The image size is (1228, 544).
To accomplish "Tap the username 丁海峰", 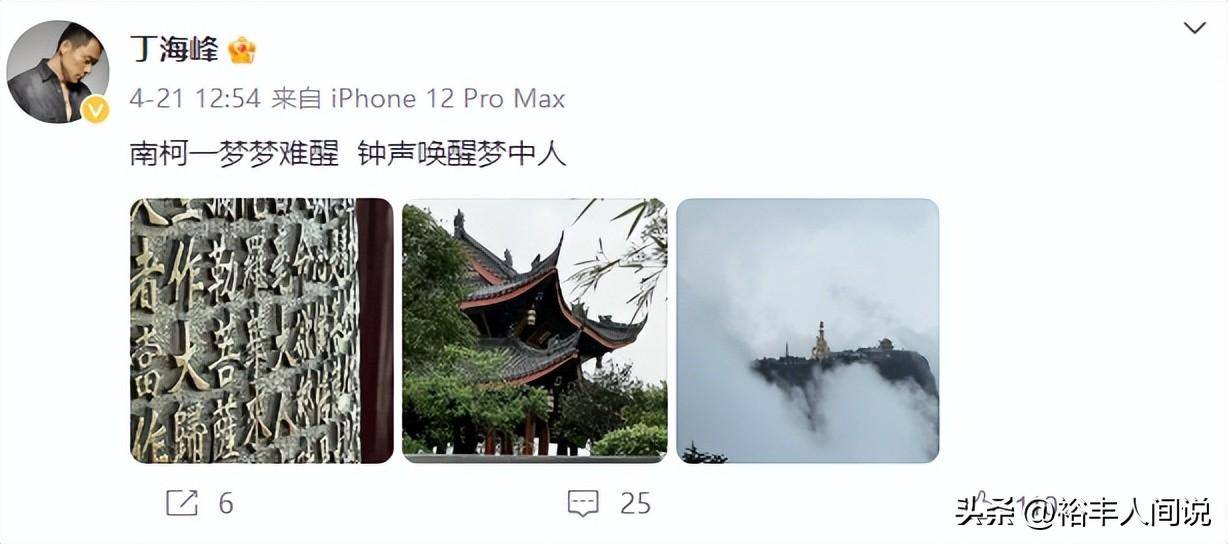I will [175, 48].
